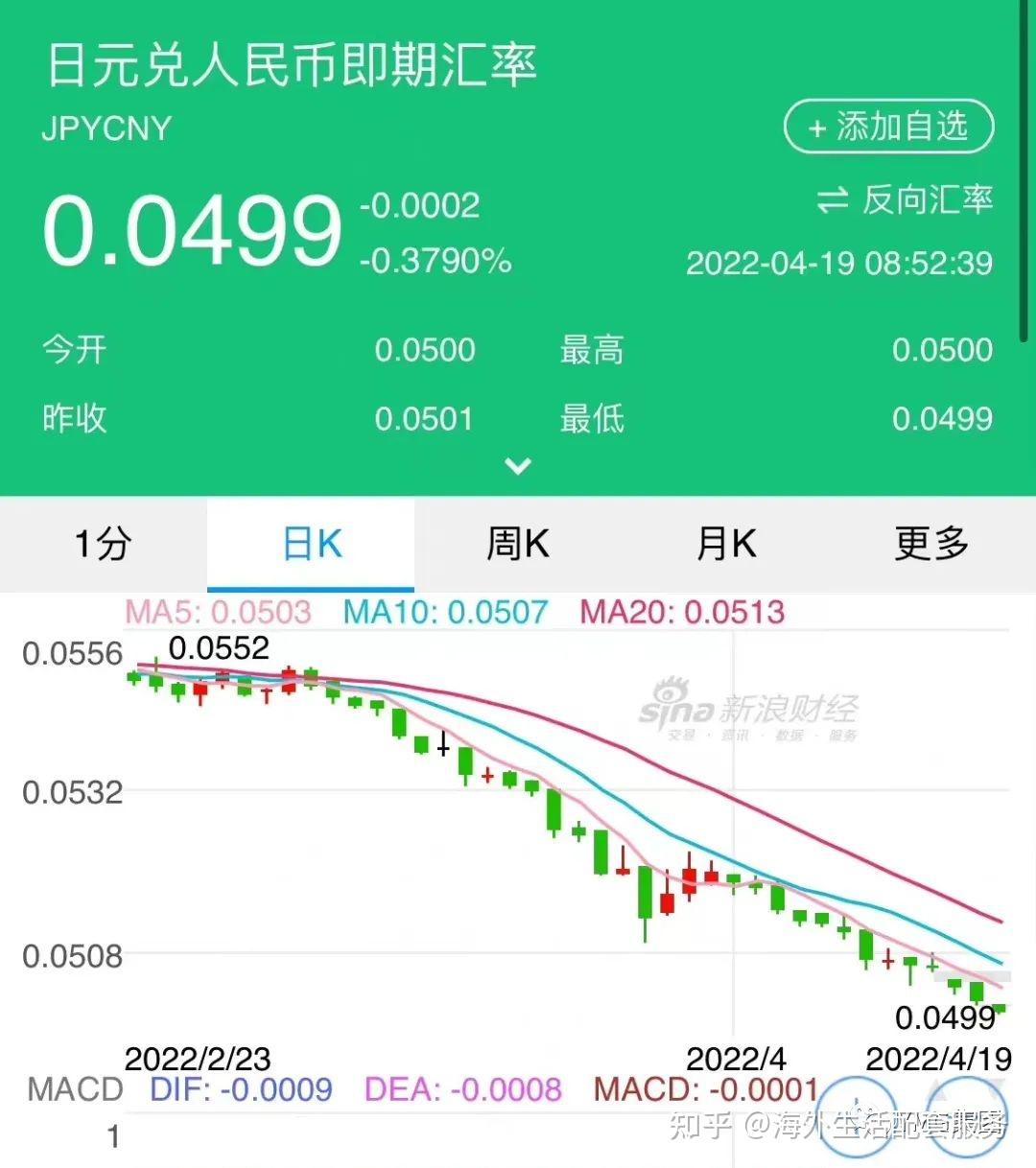
Task: Click the latest candlestick on the chart
Action: [x=998, y=1007]
